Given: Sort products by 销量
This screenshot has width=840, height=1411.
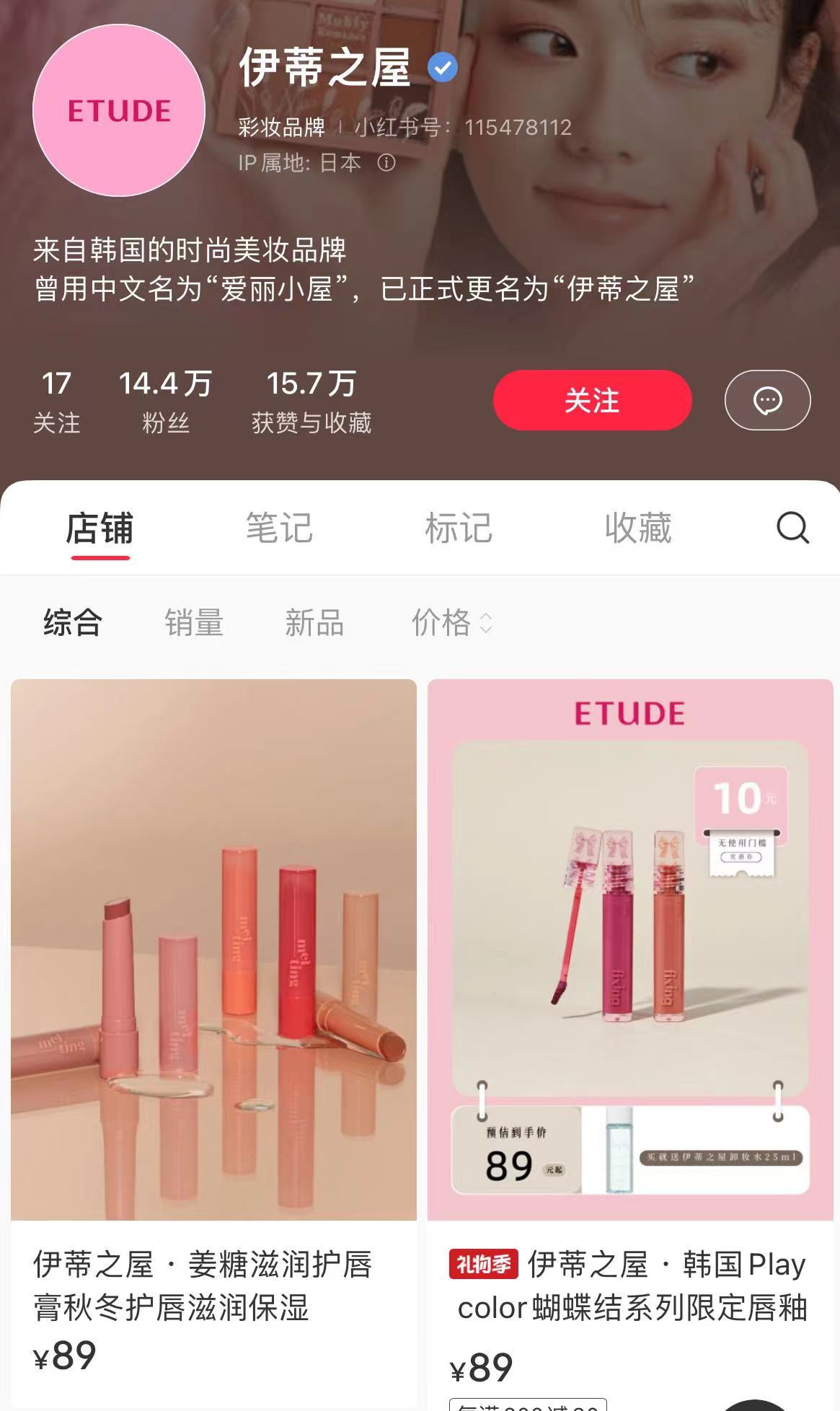Looking at the screenshot, I should (x=194, y=623).
